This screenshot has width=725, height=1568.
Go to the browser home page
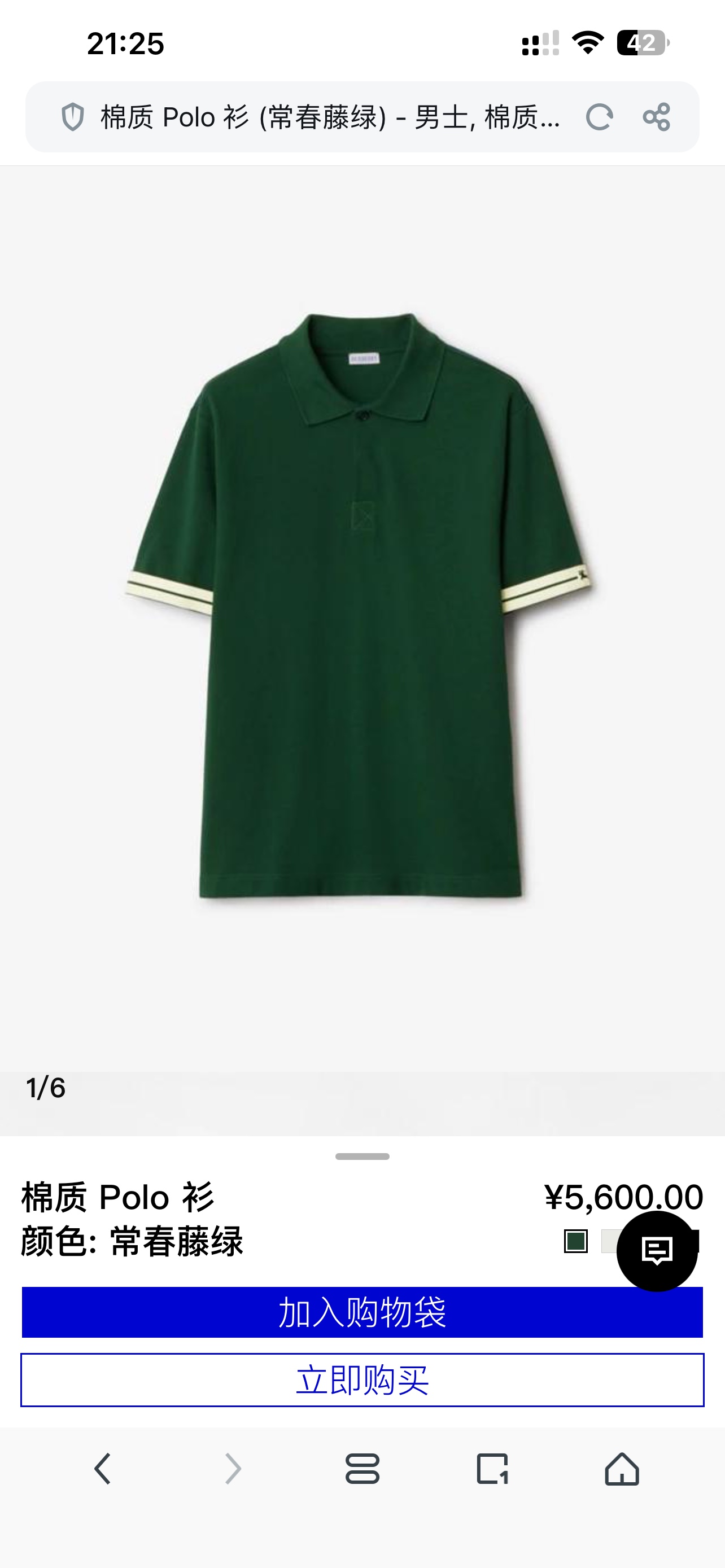(622, 1469)
